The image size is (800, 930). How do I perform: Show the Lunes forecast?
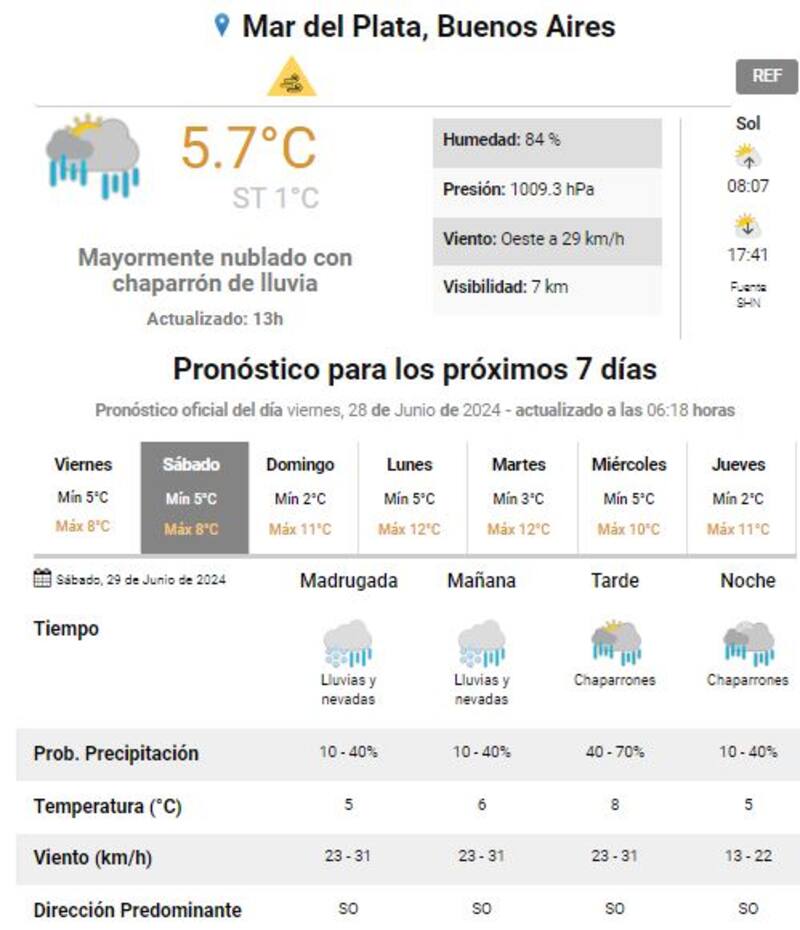point(409,497)
